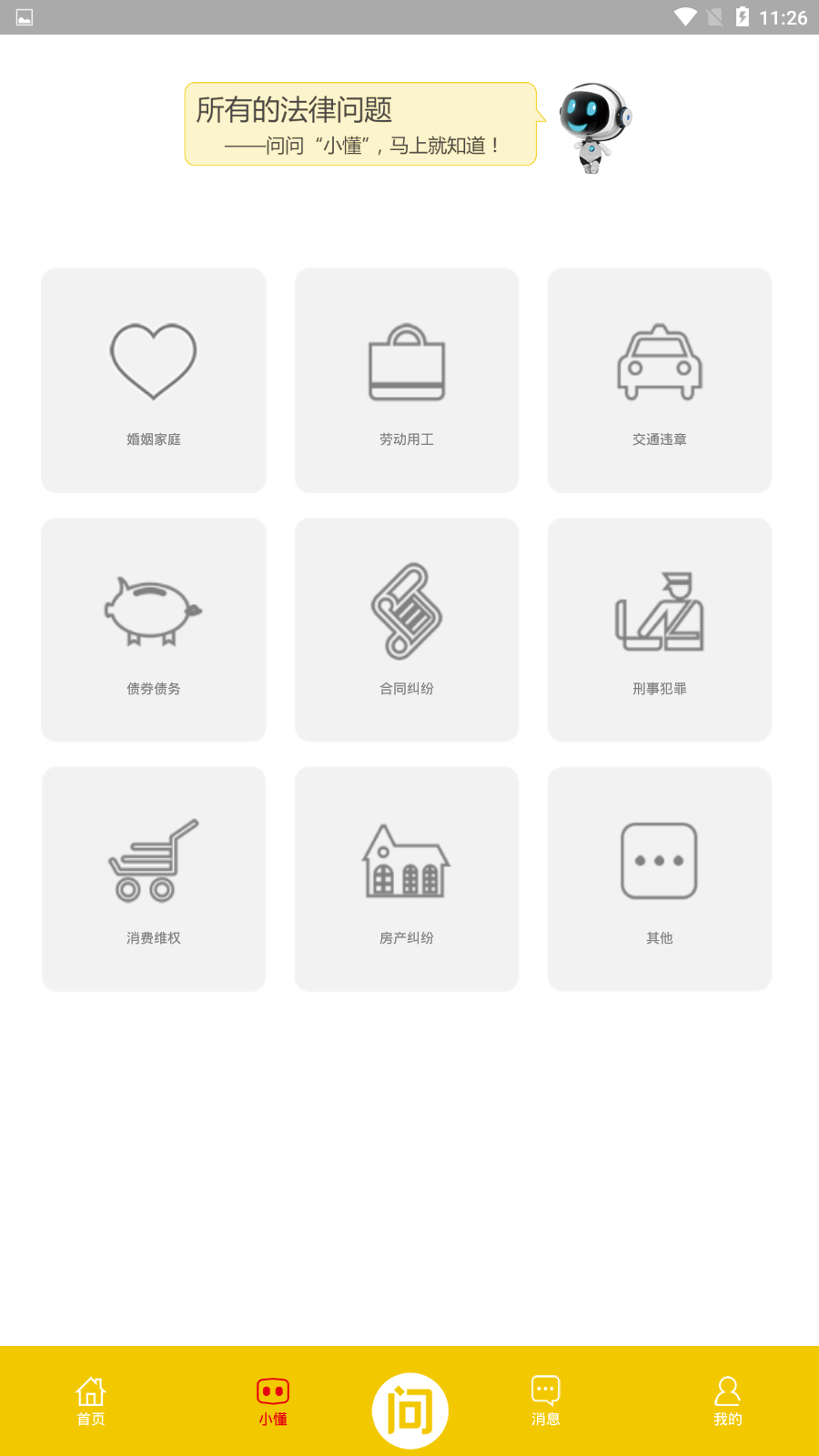Open the 消费维权 shopping cart card
The image size is (819, 1456).
click(x=154, y=879)
